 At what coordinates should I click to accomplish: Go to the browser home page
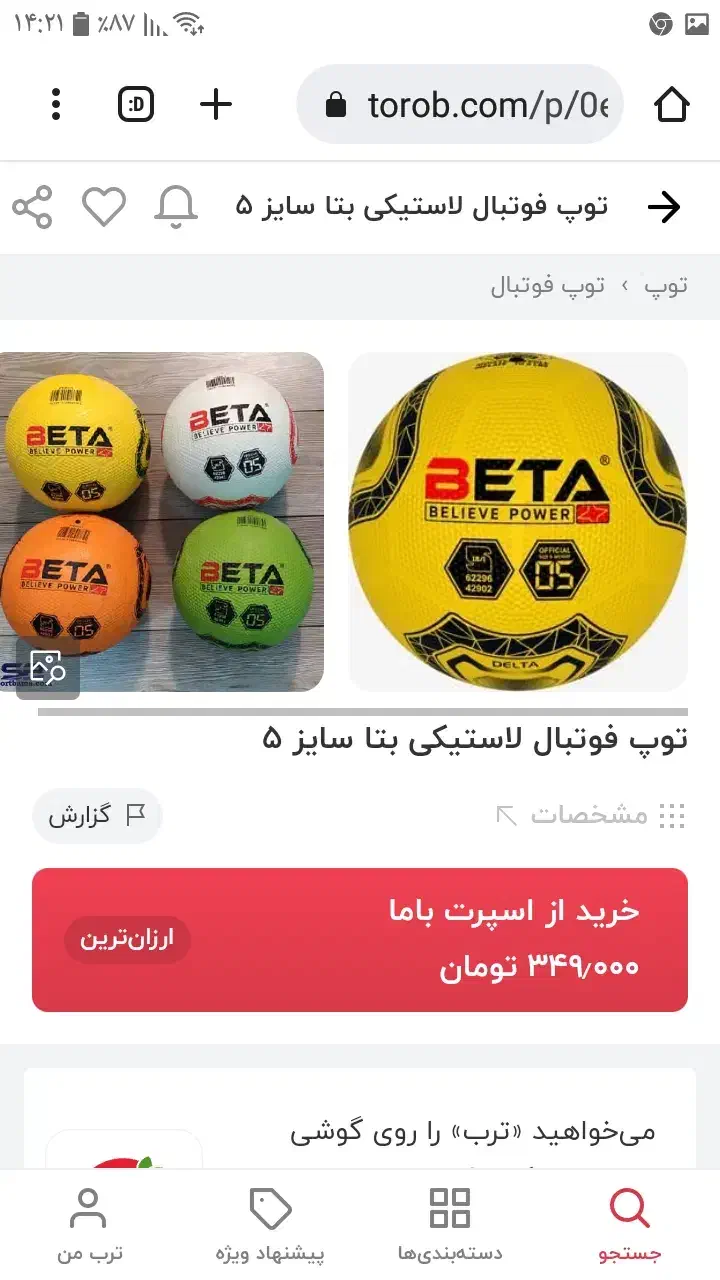point(671,104)
